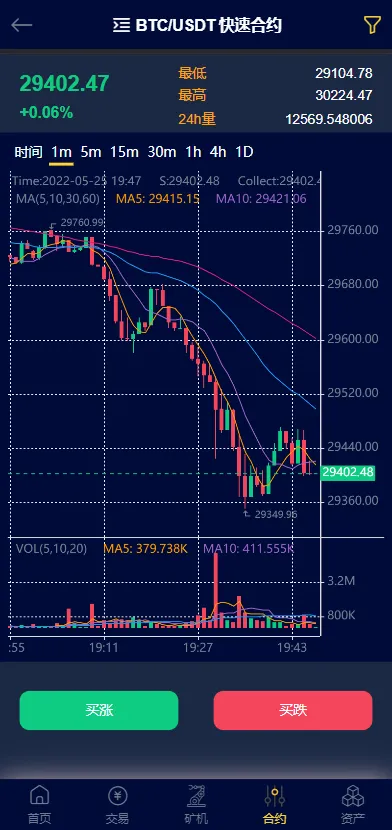Open the 矿机 mining tab
Screen dimensions: 392x830
[196, 805]
